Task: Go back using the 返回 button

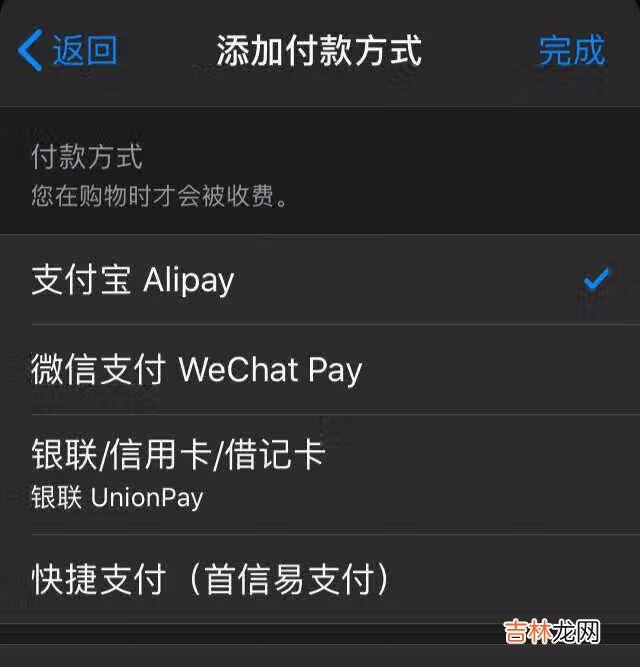Action: (68, 50)
